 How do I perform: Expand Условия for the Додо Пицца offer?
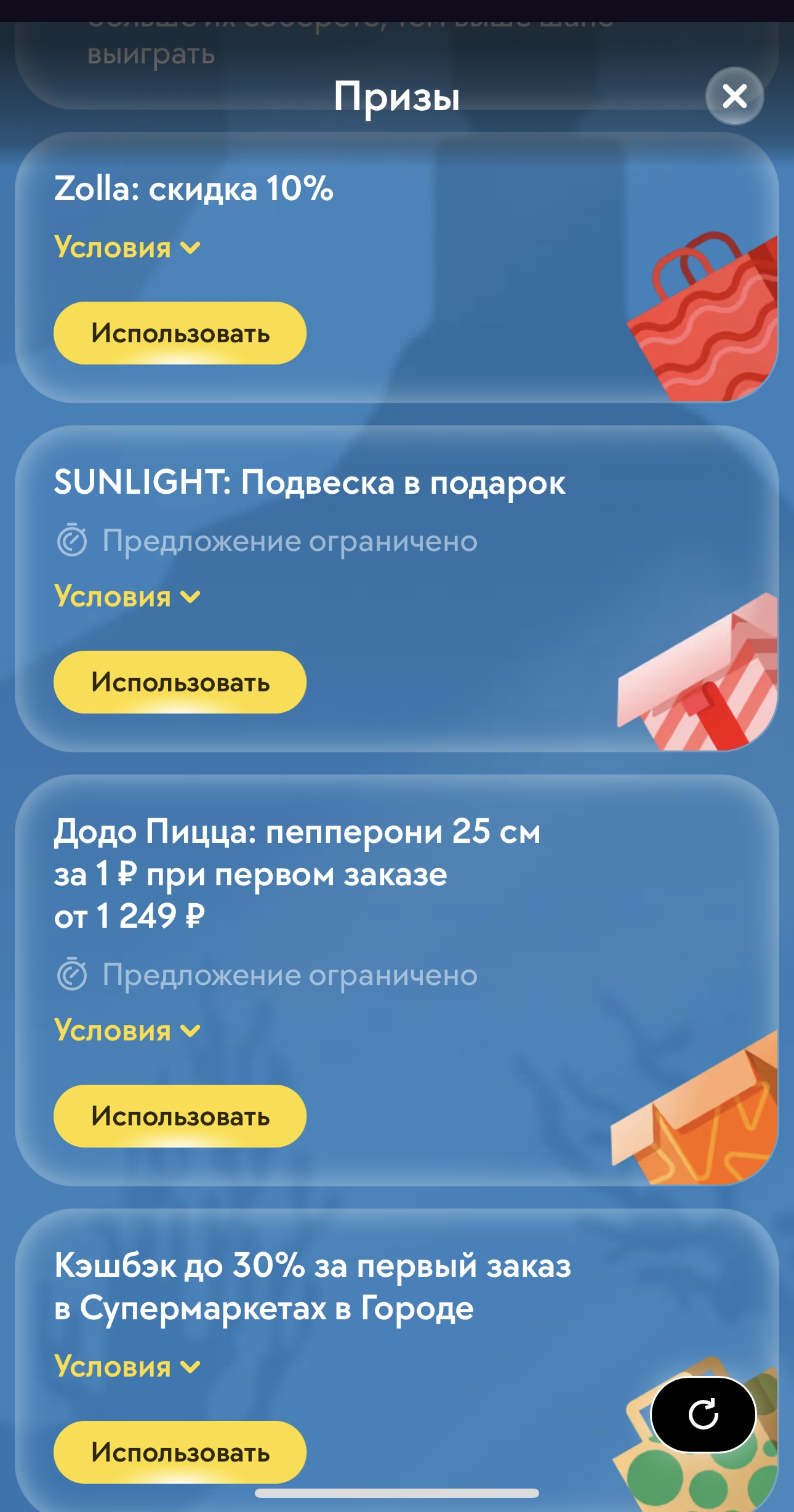click(x=127, y=1031)
